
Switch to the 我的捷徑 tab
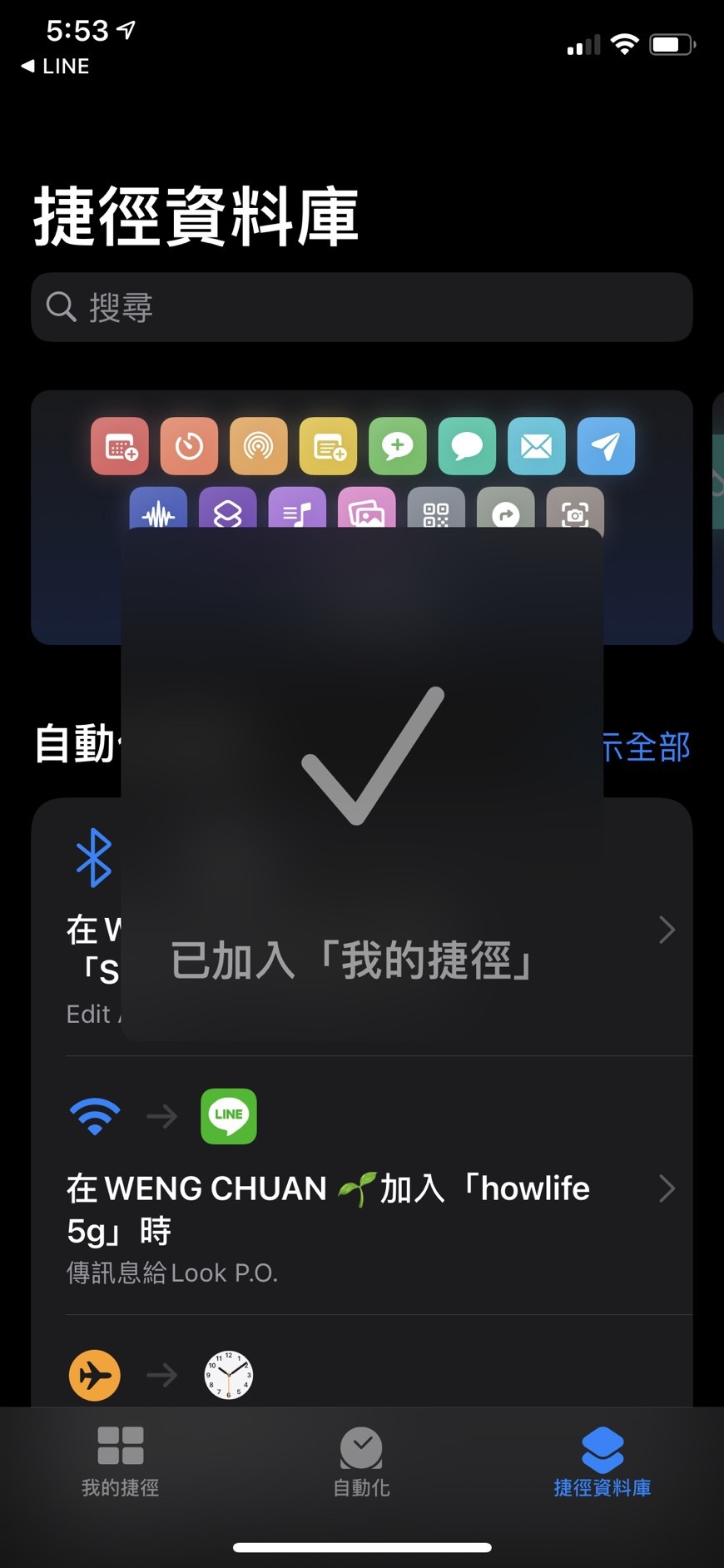(120, 1461)
